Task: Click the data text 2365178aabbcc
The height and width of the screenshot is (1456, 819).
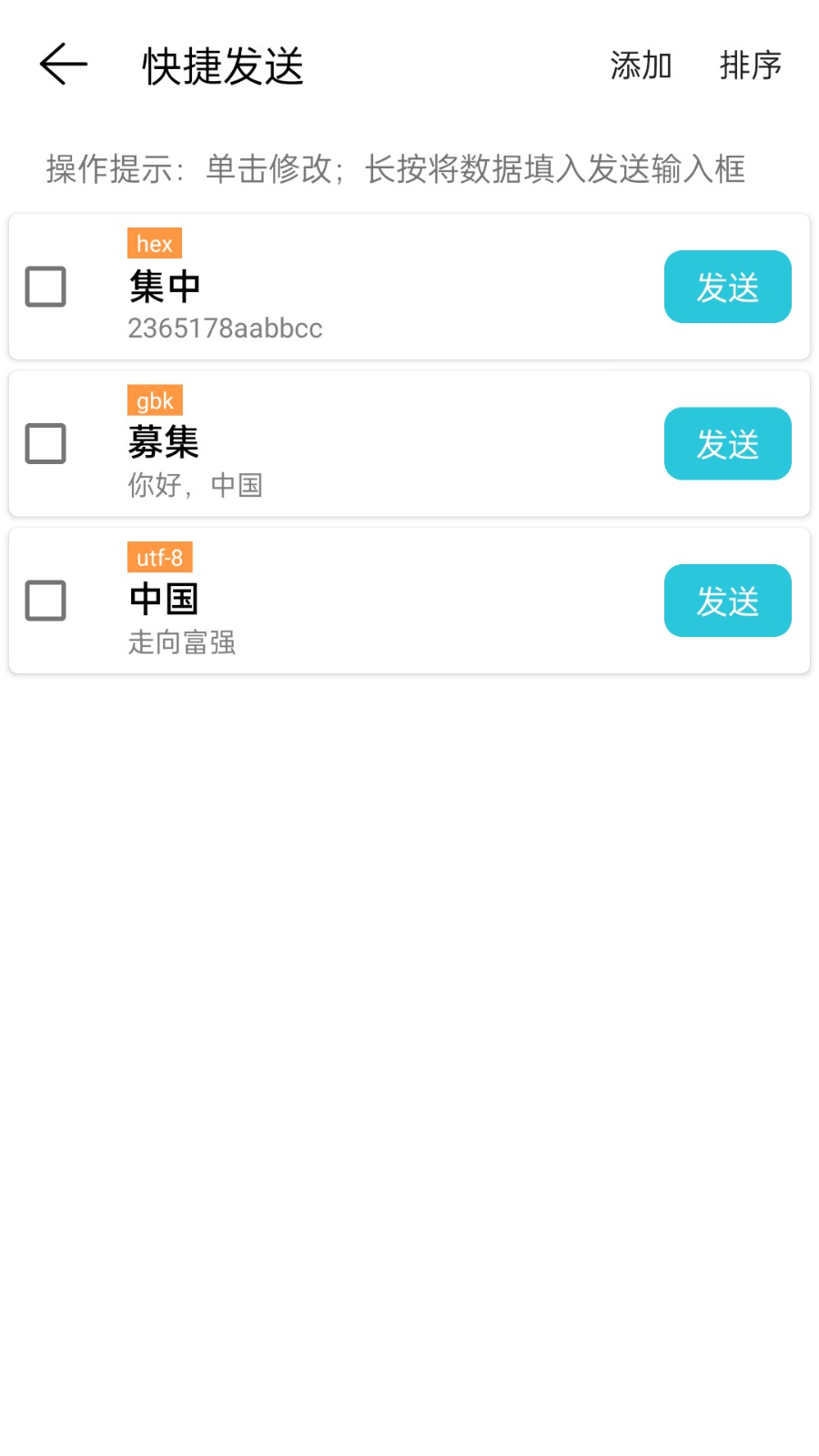Action: tap(225, 329)
